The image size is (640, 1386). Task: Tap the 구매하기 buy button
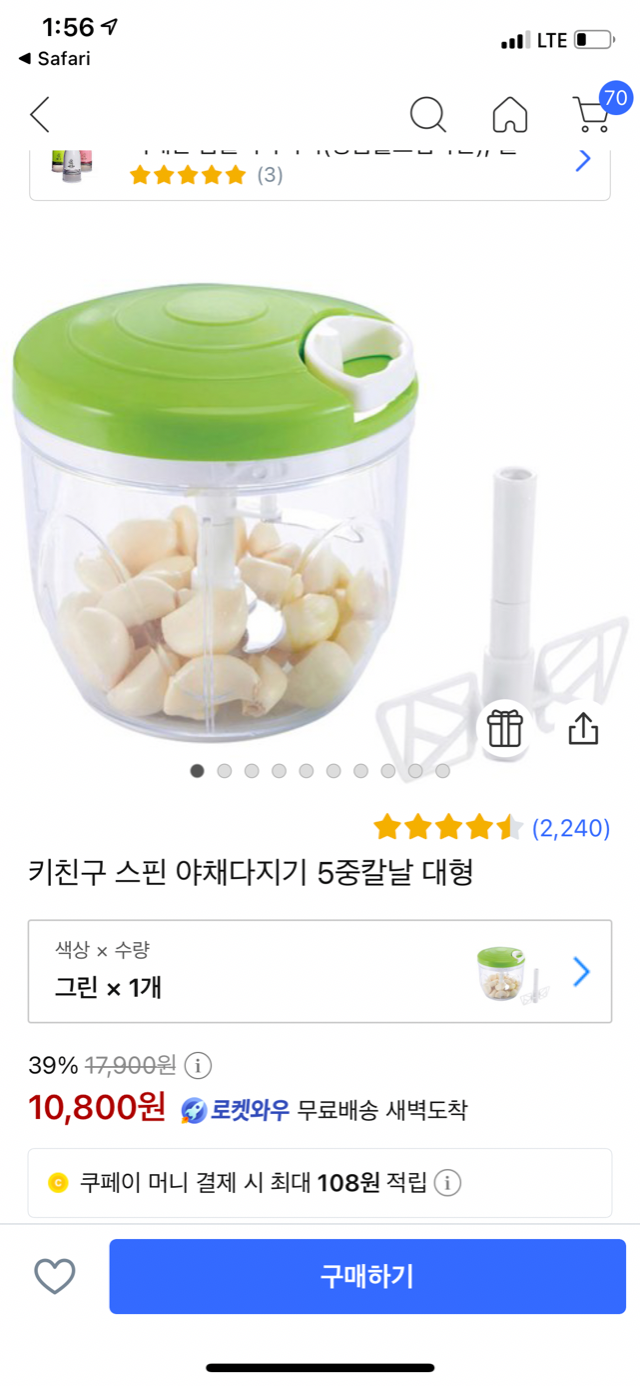367,1275
